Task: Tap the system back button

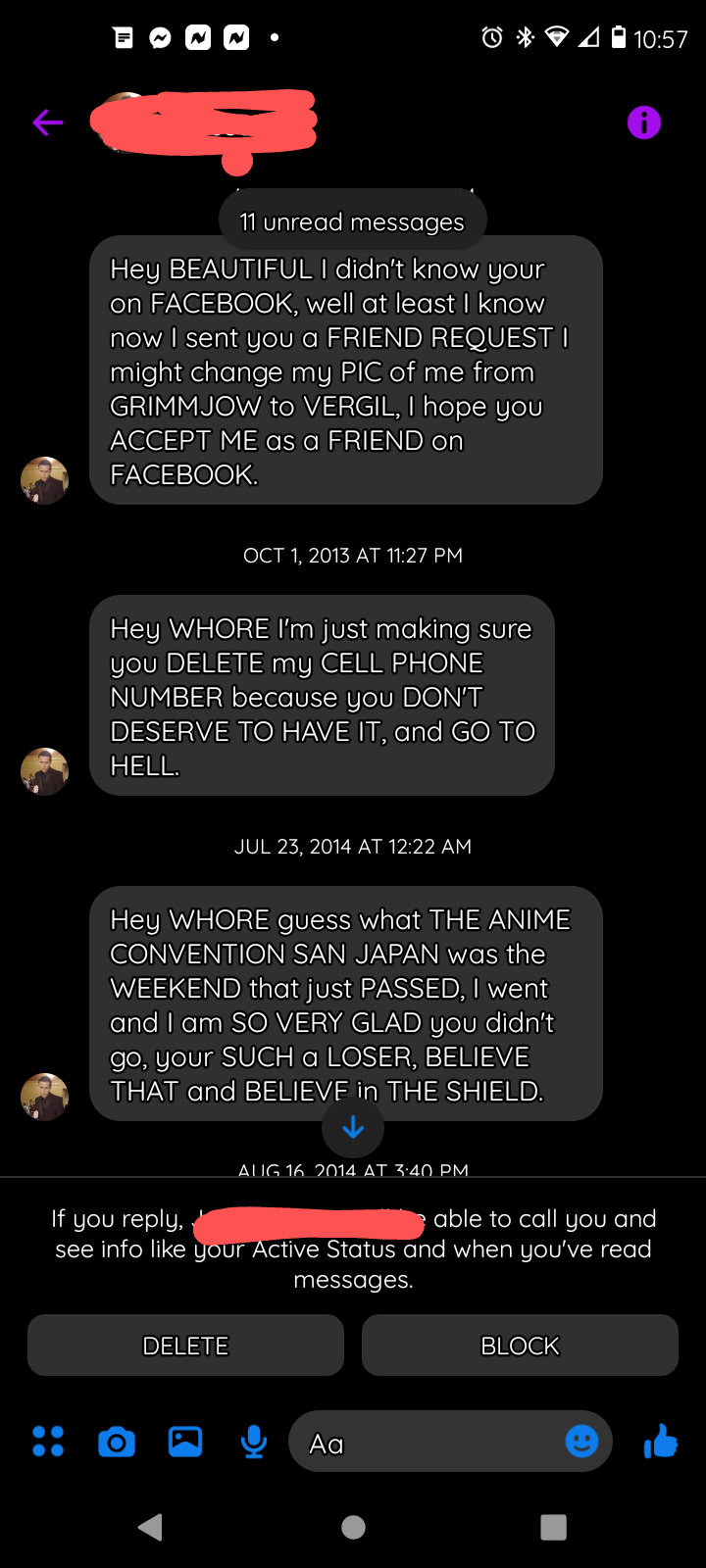Action: point(150,1527)
